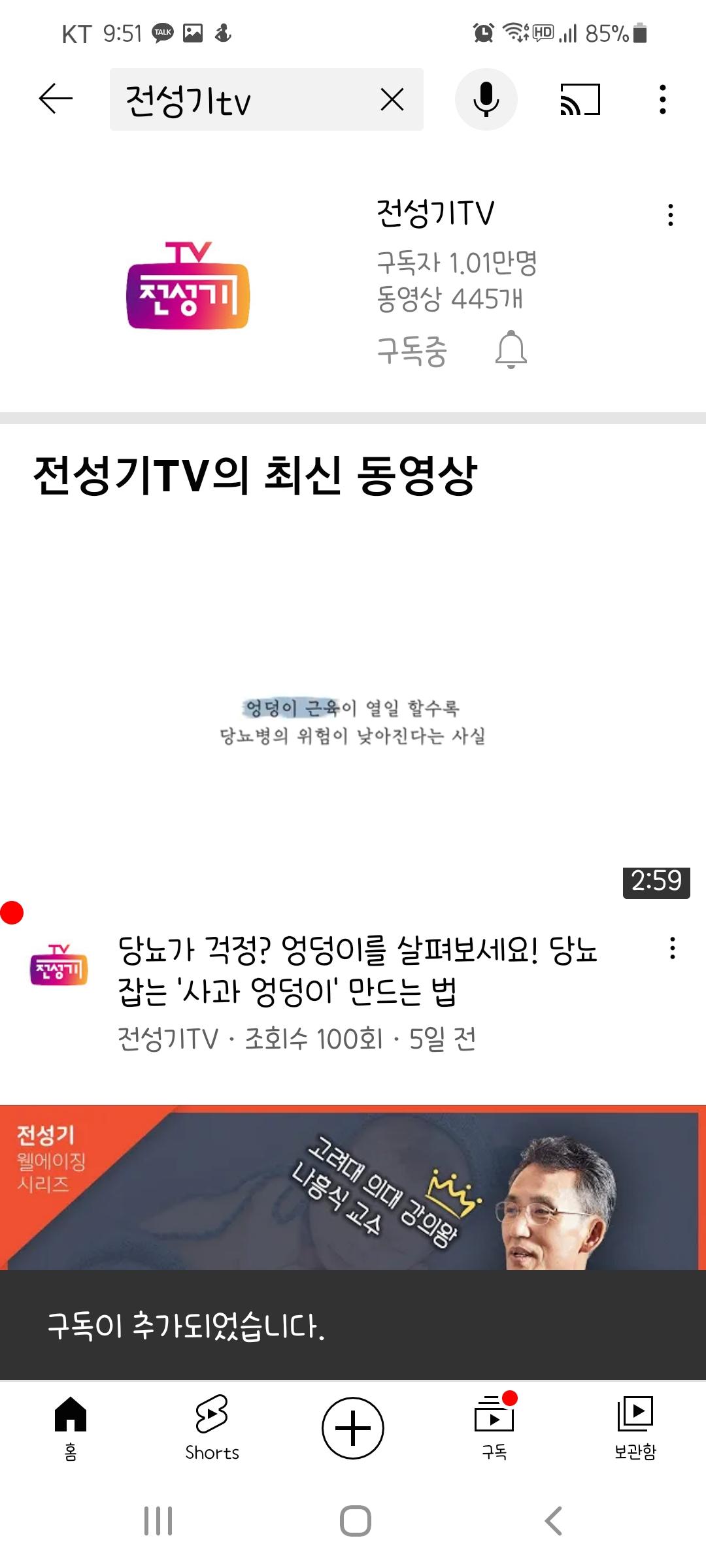Open recent apps from navigation bar
Viewport: 706px width, 1568px height.
[x=158, y=1521]
